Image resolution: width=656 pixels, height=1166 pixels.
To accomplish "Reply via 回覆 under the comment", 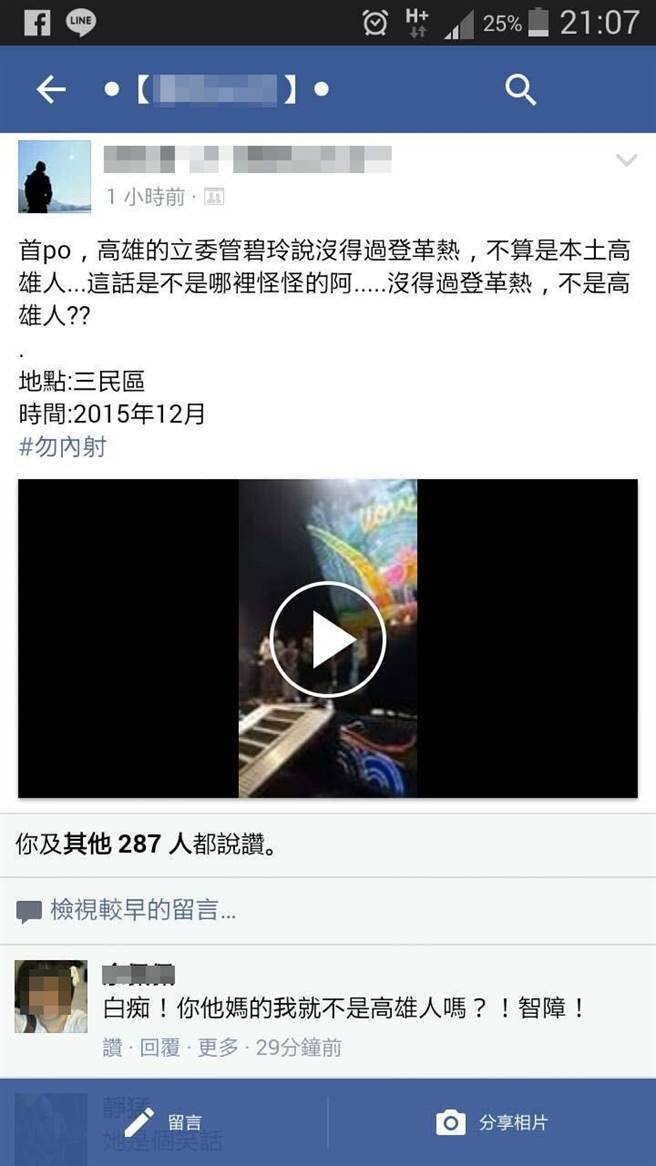I will (160, 1047).
